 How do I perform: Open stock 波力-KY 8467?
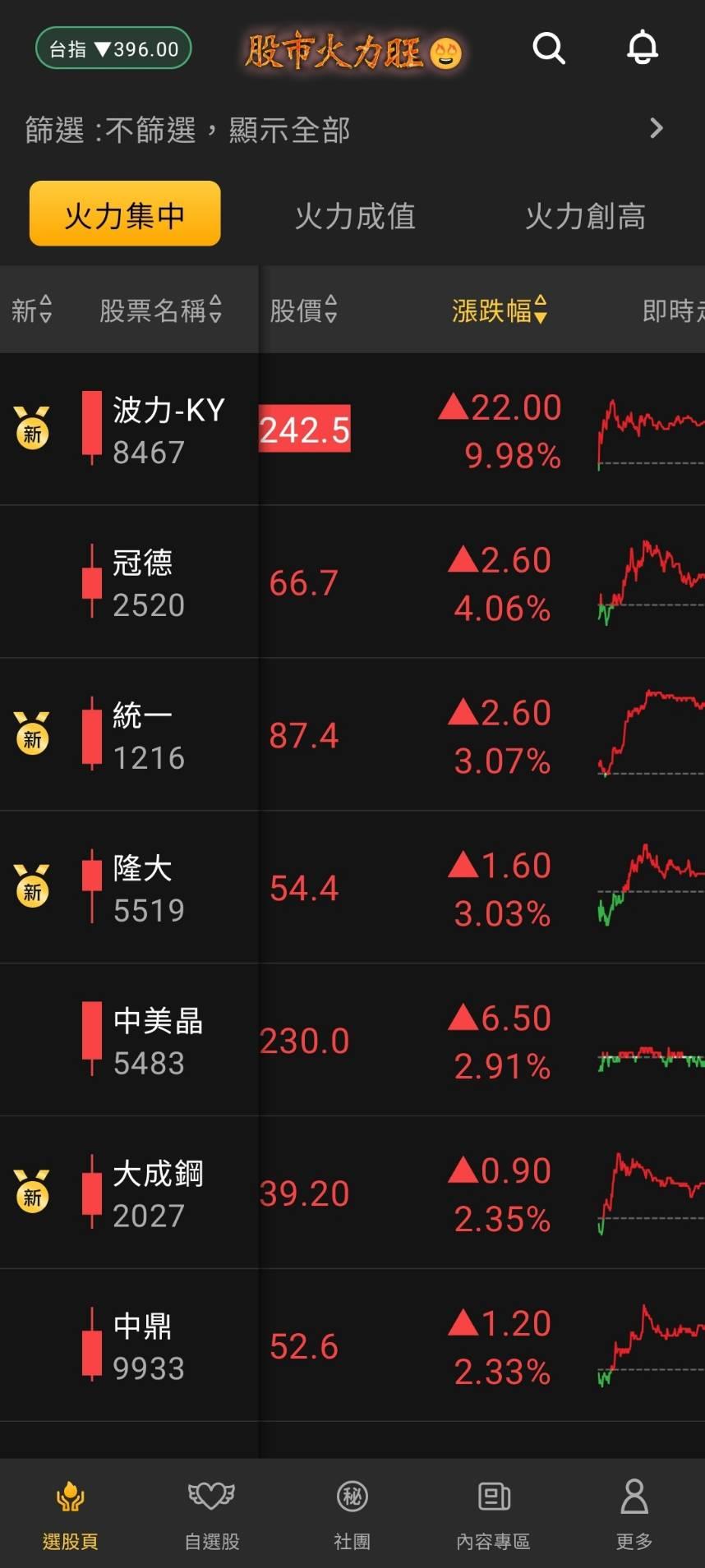coord(168,430)
